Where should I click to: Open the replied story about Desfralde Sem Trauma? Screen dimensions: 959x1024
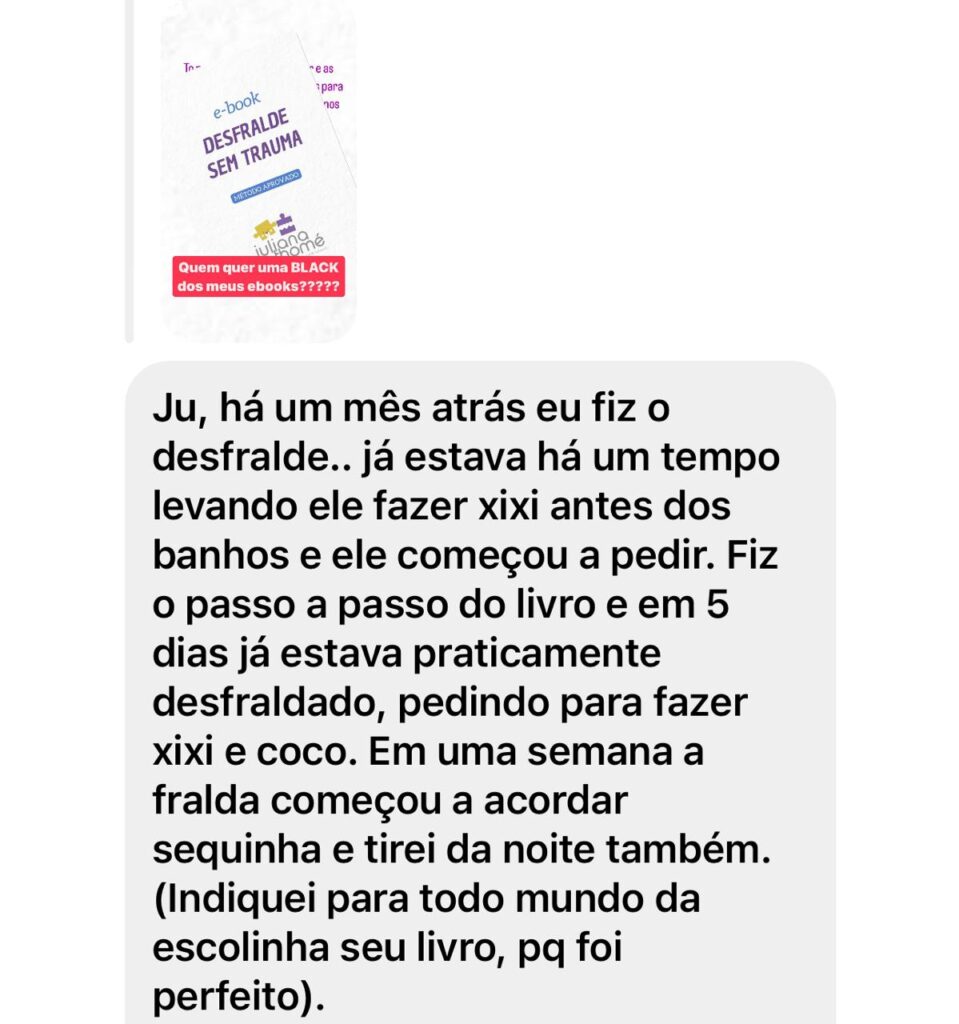click(x=258, y=170)
